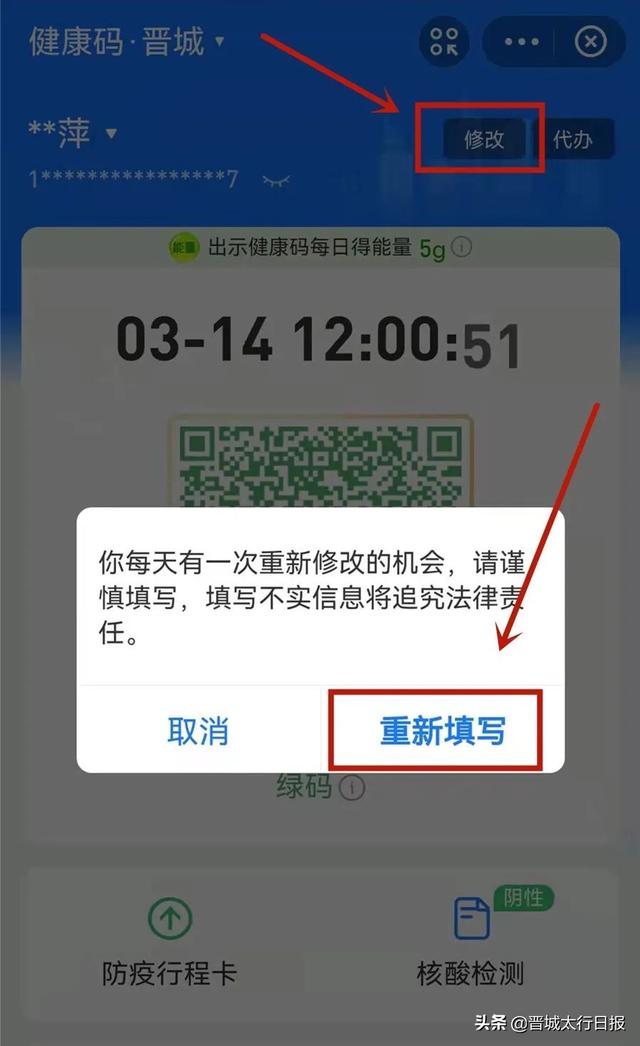The width and height of the screenshot is (640, 1046).
Task: Close the mini-program
Action: [x=591, y=42]
